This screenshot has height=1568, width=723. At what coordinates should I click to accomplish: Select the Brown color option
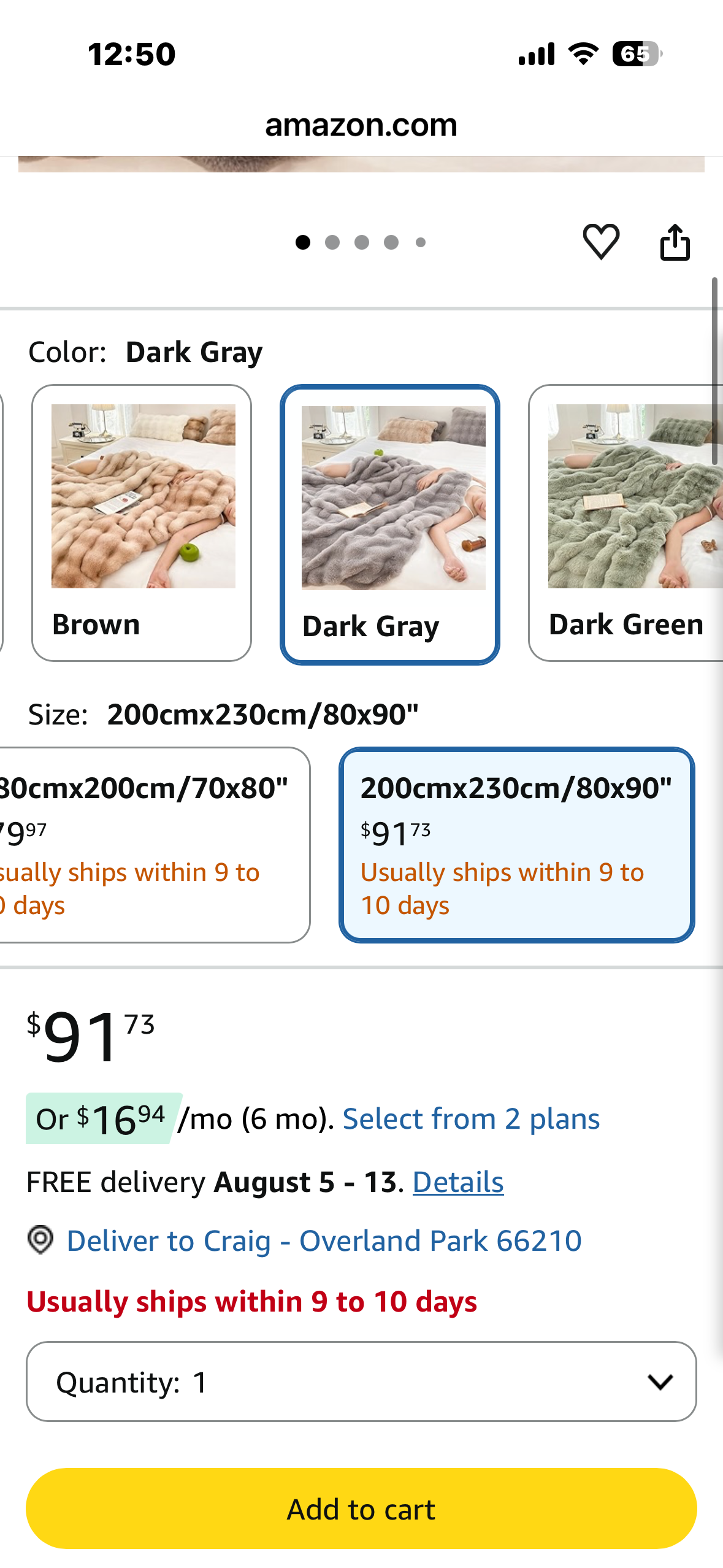point(142,523)
